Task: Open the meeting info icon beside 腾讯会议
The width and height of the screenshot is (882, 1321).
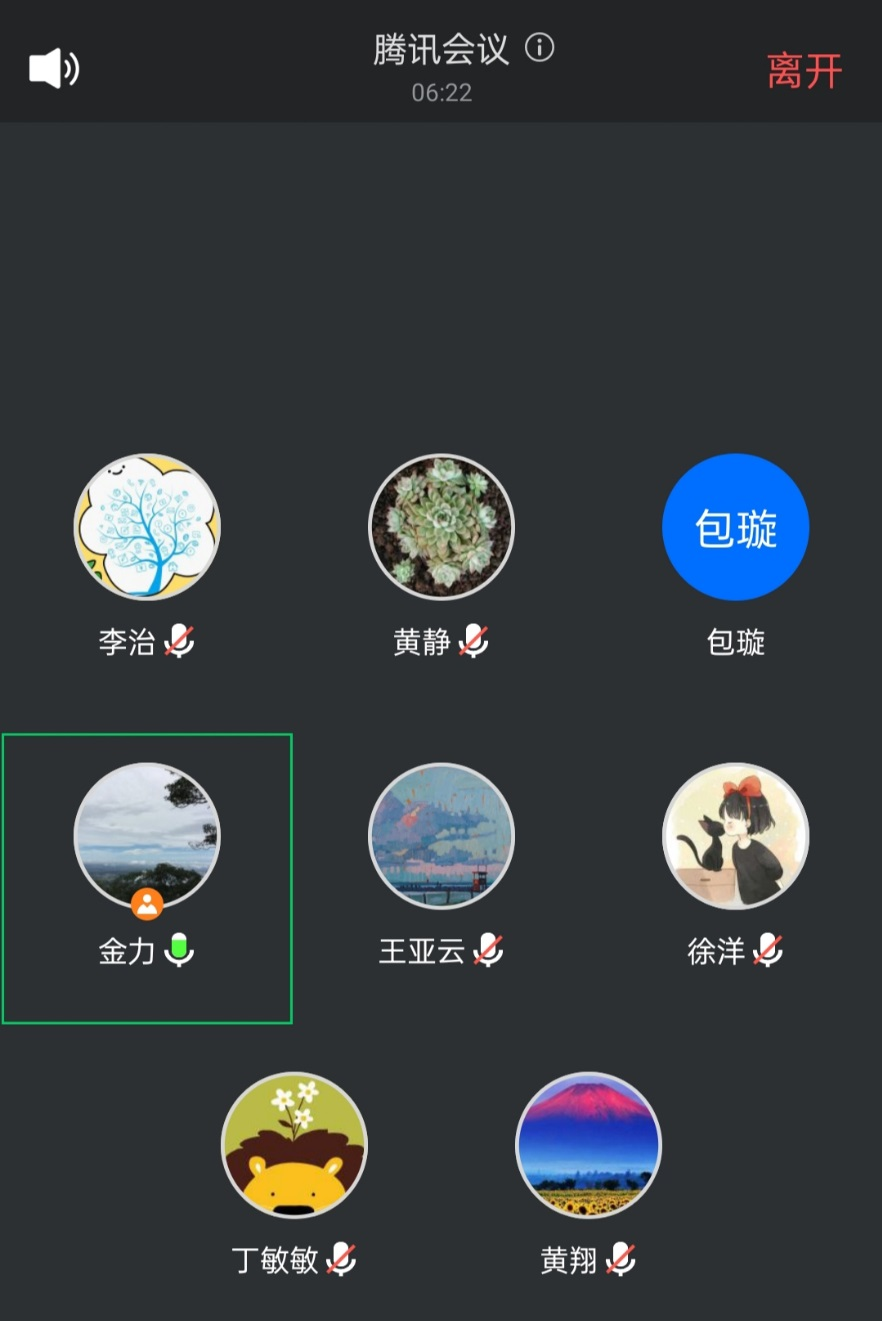Action: coord(540,48)
